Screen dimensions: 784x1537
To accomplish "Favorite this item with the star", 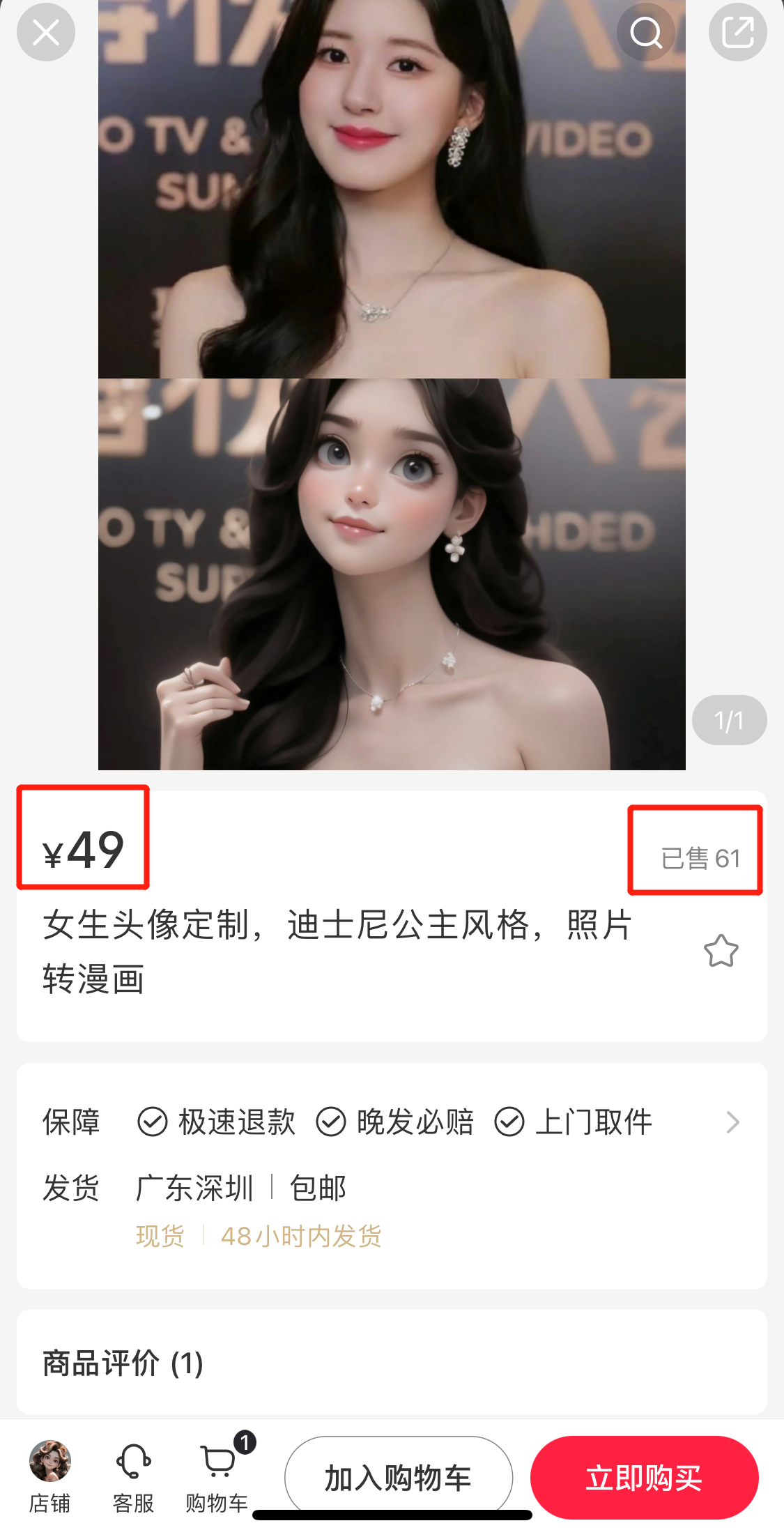I will pos(721,951).
